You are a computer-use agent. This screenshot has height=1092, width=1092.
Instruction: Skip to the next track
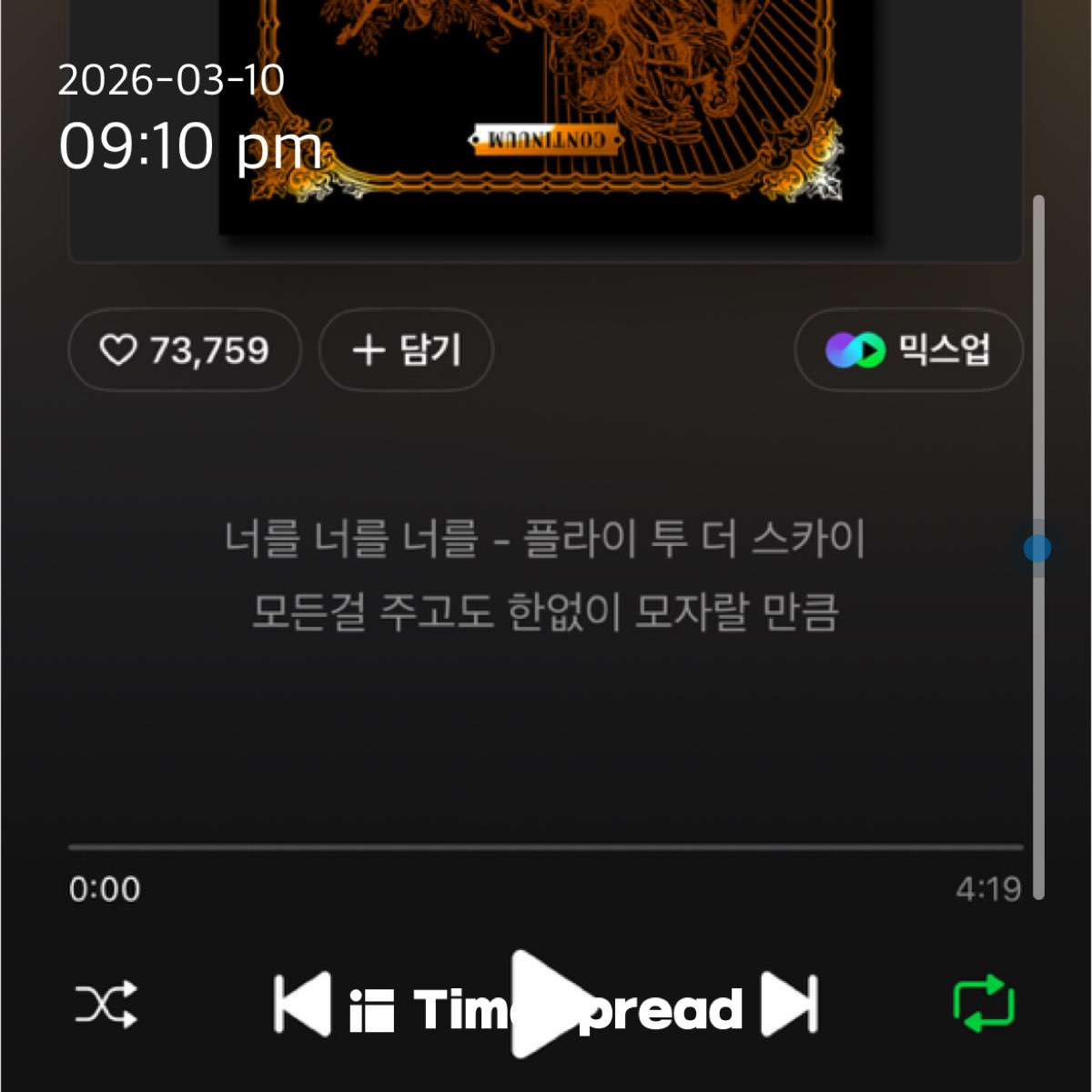click(x=790, y=1005)
